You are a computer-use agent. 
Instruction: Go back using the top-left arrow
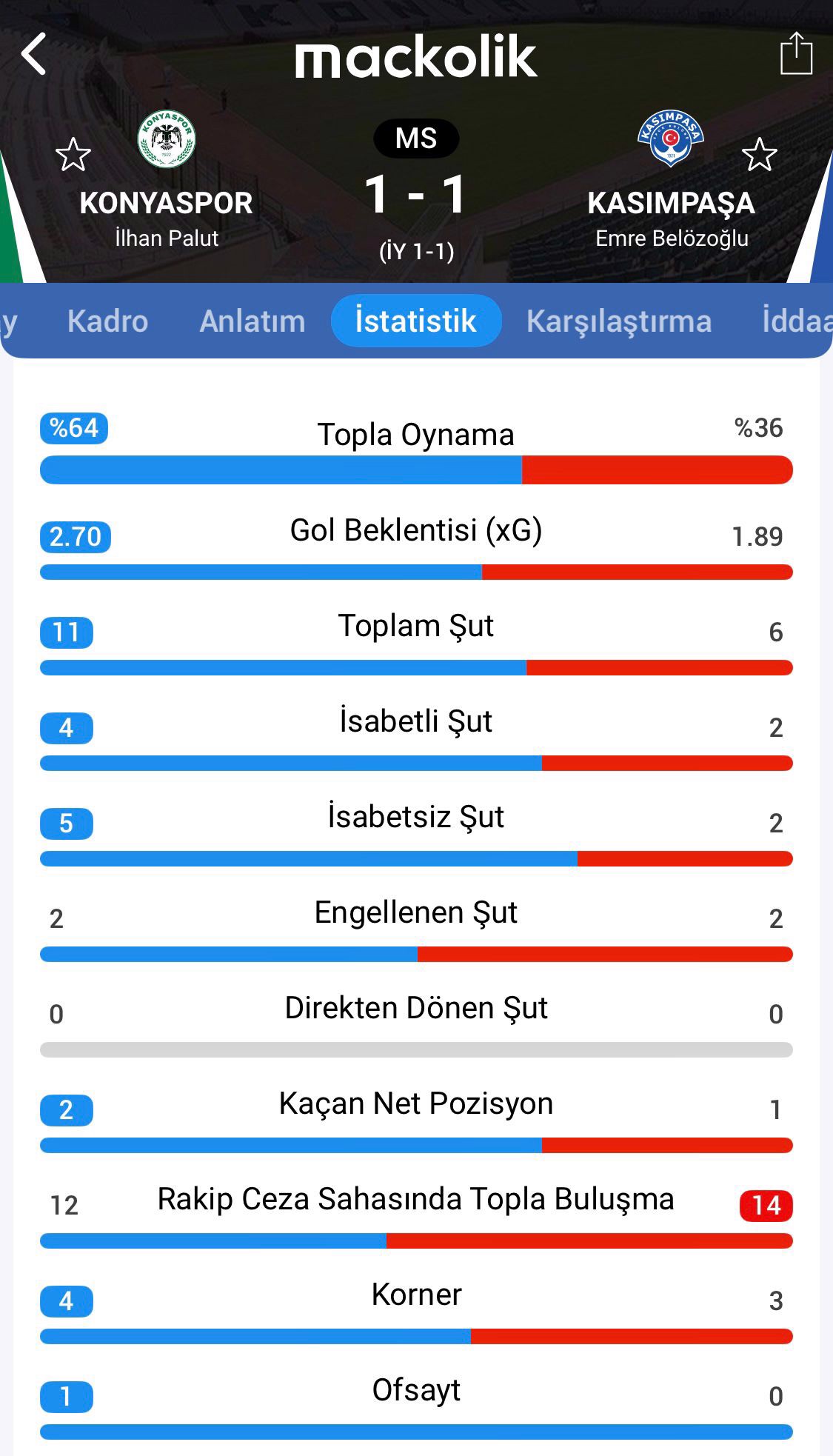coord(34,54)
